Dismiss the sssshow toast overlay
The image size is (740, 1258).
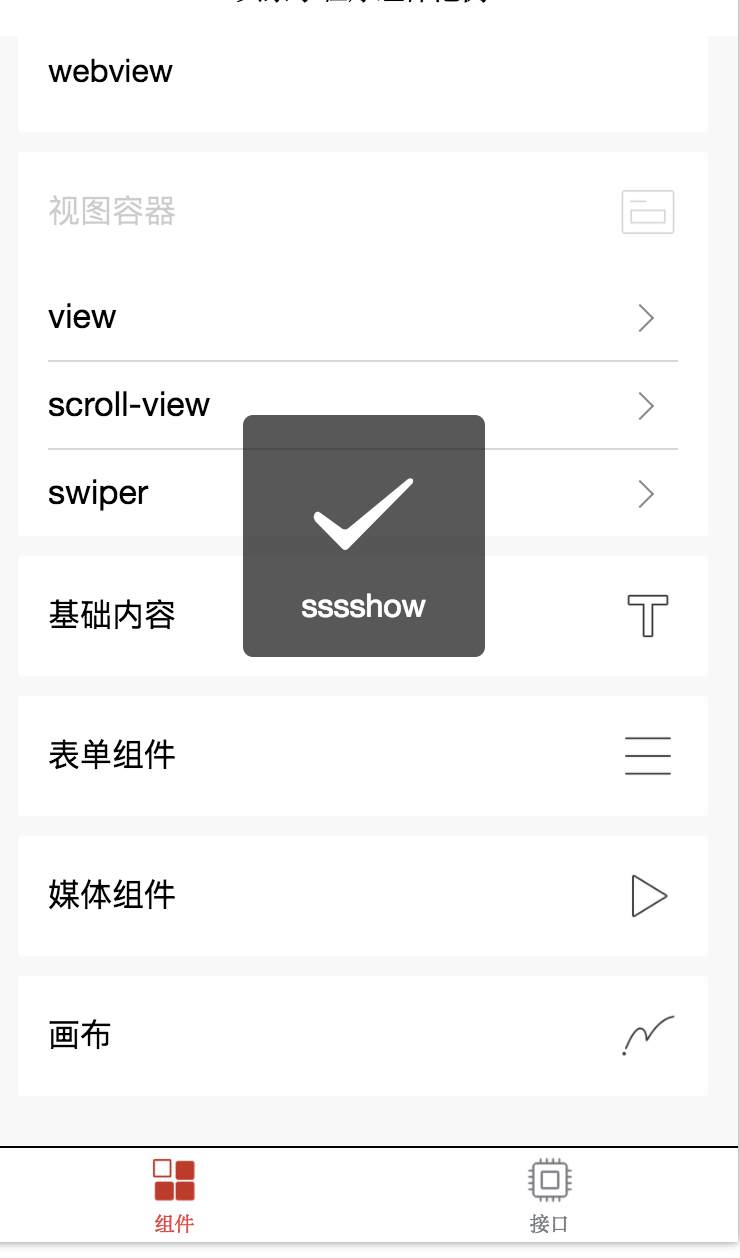(363, 536)
